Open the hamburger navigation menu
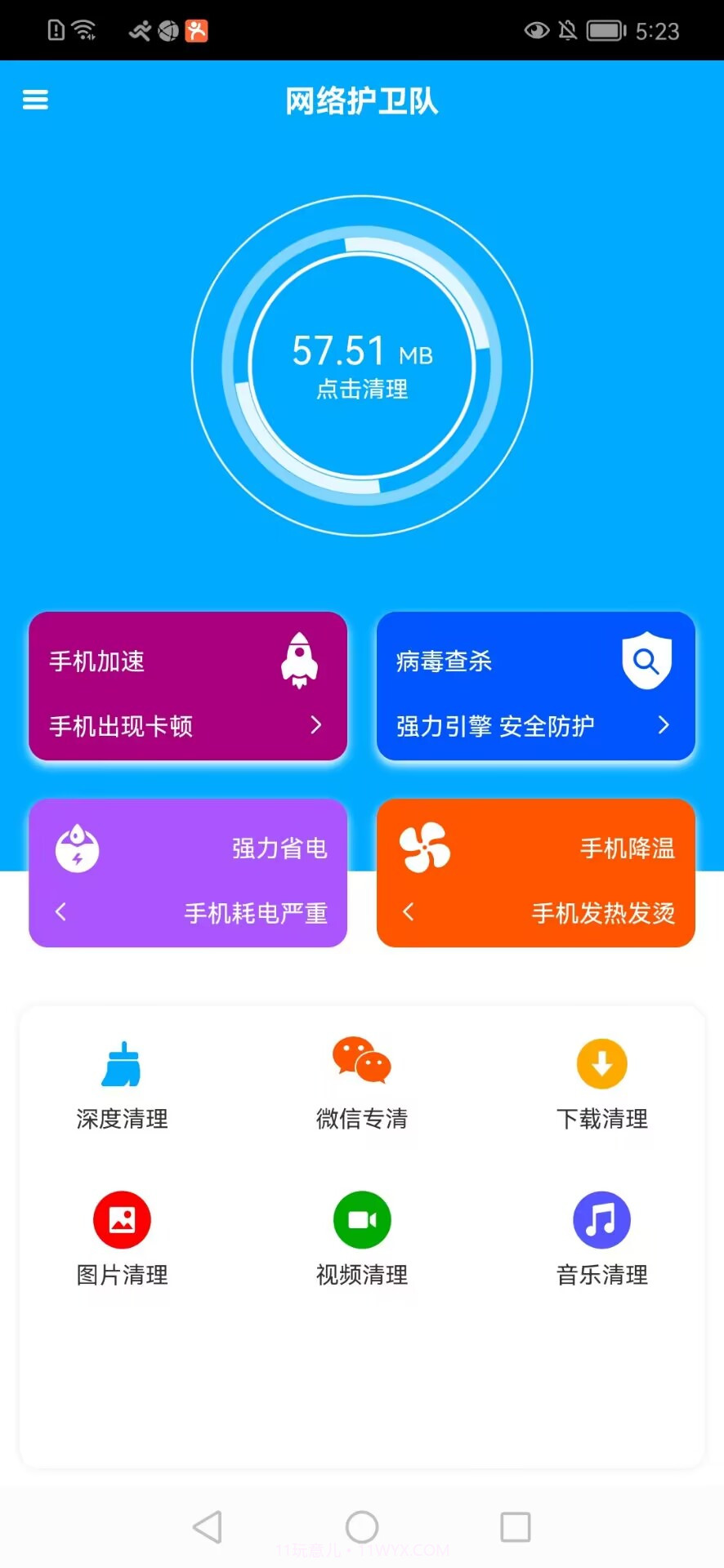The height and width of the screenshot is (1568, 724). pyautogui.click(x=35, y=99)
